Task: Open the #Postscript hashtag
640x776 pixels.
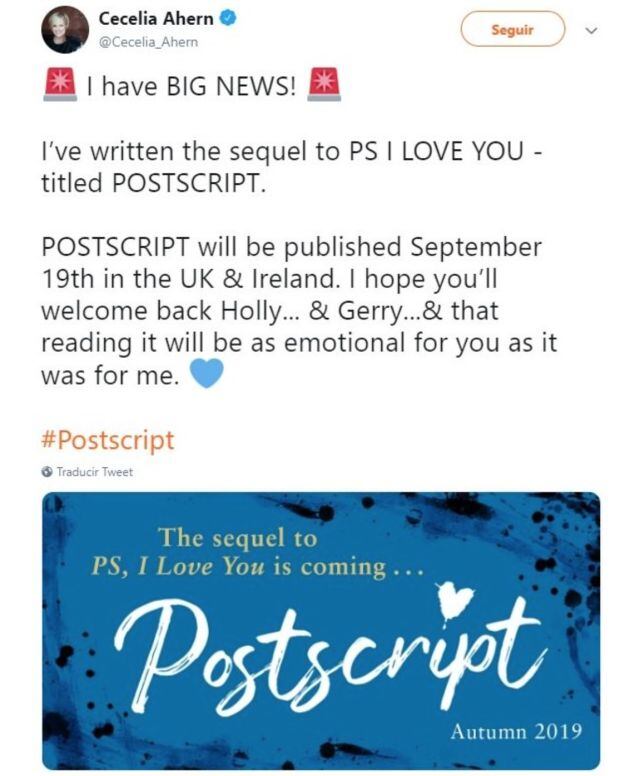Action: [107, 439]
